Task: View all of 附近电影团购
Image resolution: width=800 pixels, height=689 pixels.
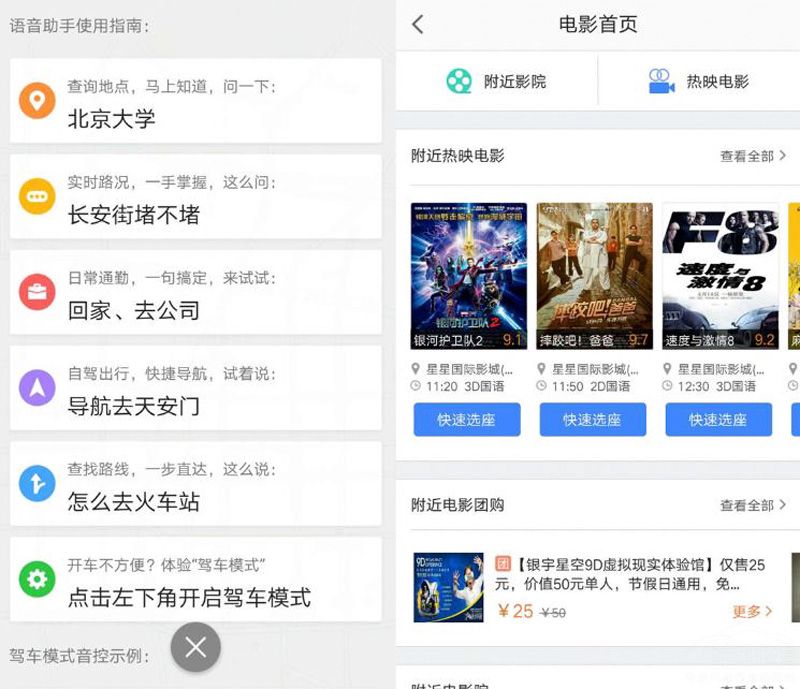Action: click(x=752, y=505)
